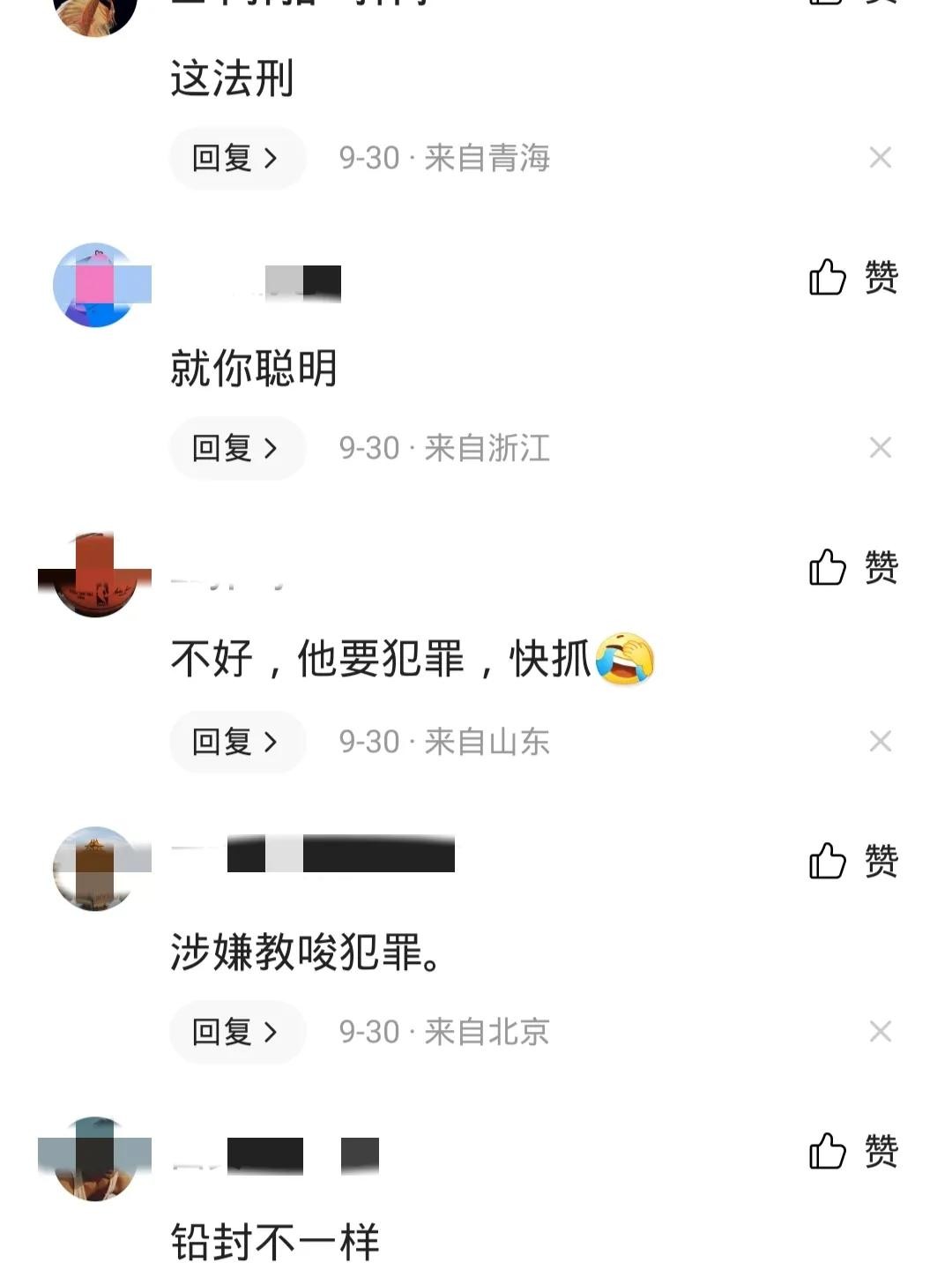Reply to the comment from 山东
Viewport: 952px width, 1270px height.
tap(236, 742)
